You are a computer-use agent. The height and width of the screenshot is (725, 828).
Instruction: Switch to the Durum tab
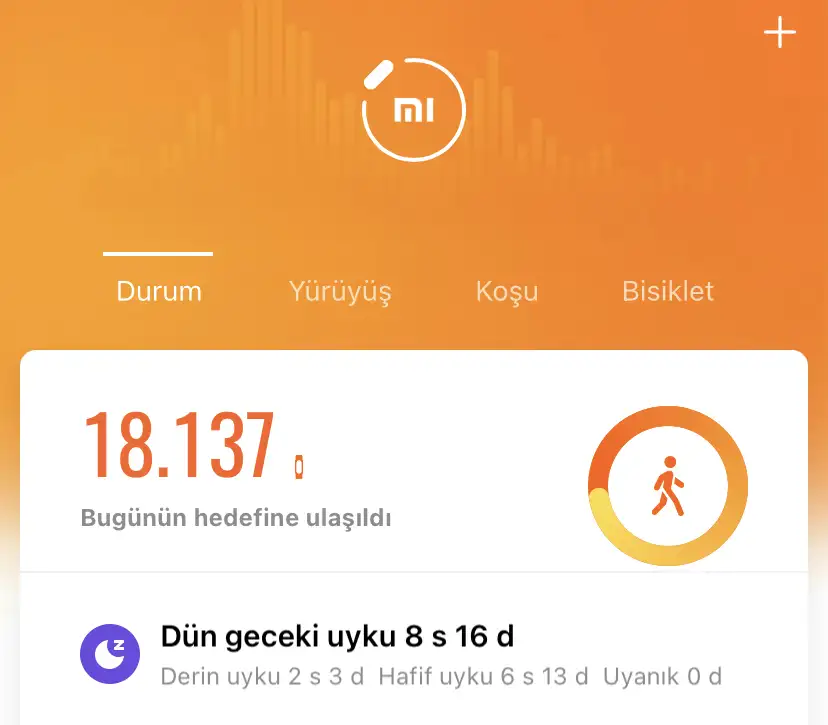159,291
